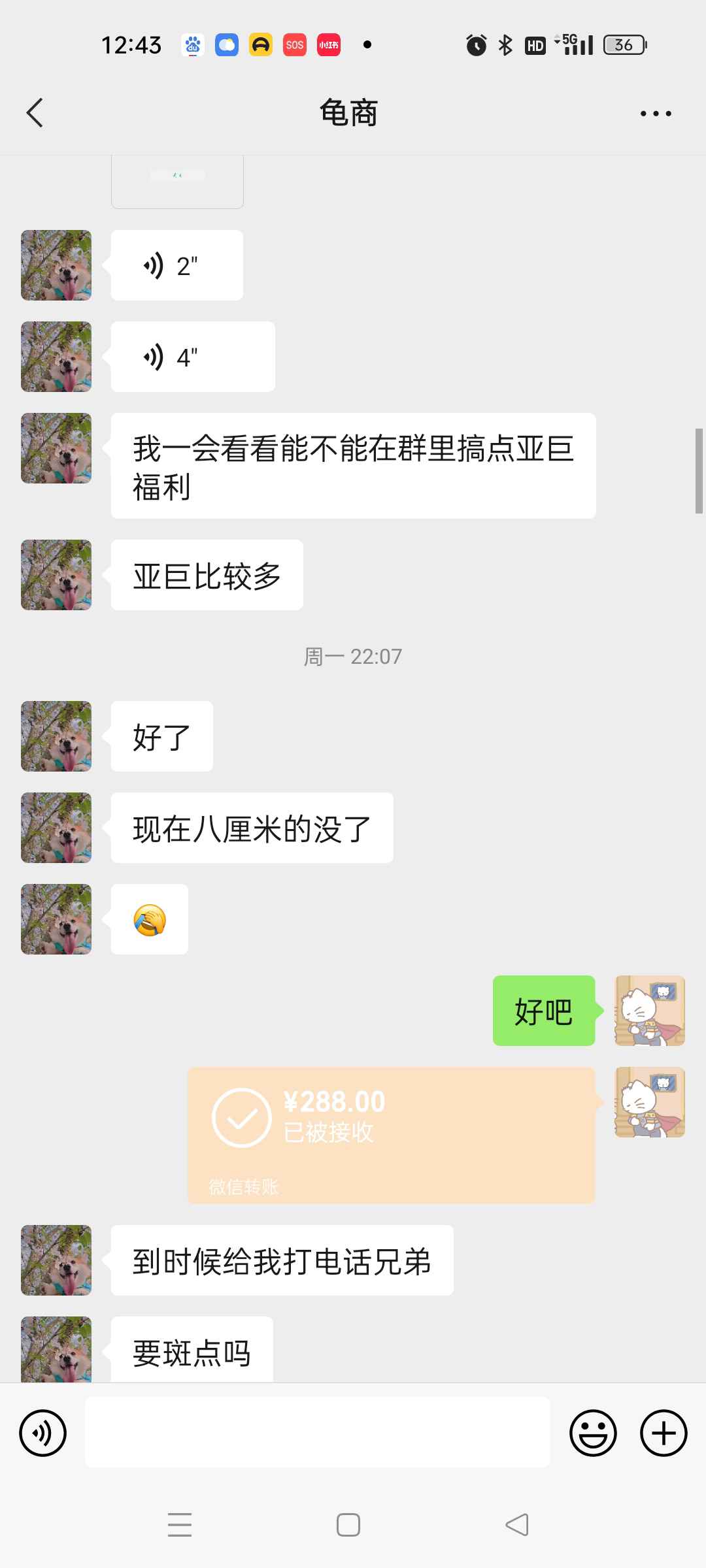Screen dimensions: 706x1568
Task: Tap the image message at top
Action: coord(177,182)
